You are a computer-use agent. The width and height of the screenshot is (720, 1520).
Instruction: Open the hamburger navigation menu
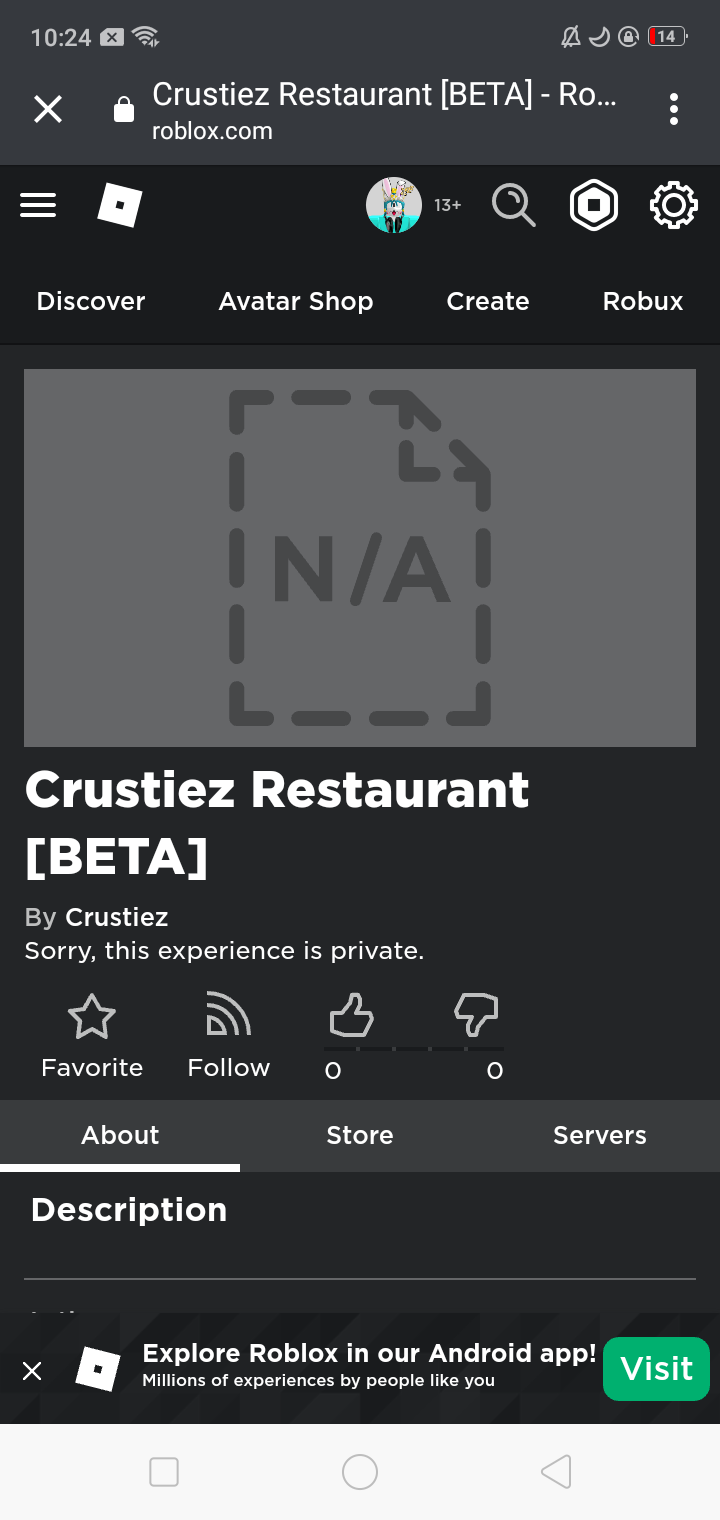click(x=38, y=205)
